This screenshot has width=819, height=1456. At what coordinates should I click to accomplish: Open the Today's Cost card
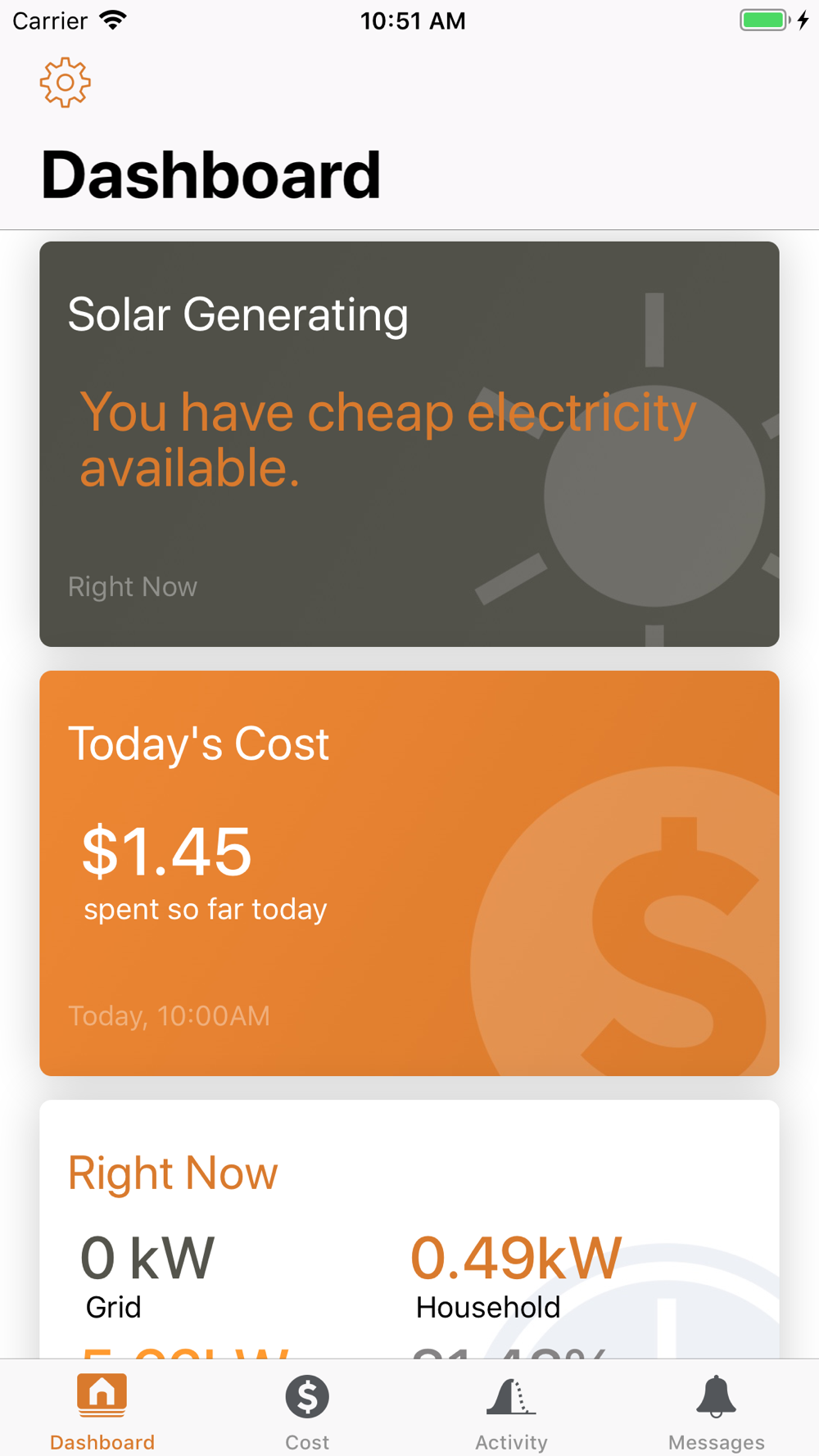coord(409,873)
